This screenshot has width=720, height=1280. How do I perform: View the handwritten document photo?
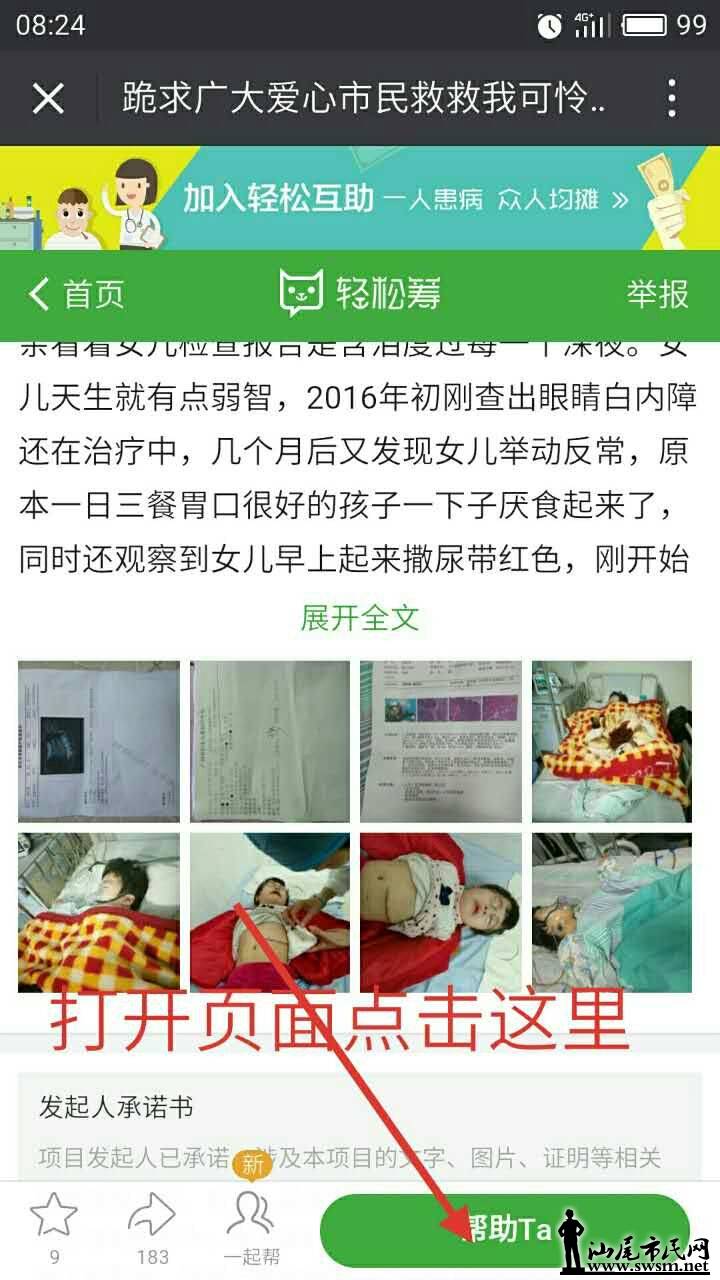[270, 741]
